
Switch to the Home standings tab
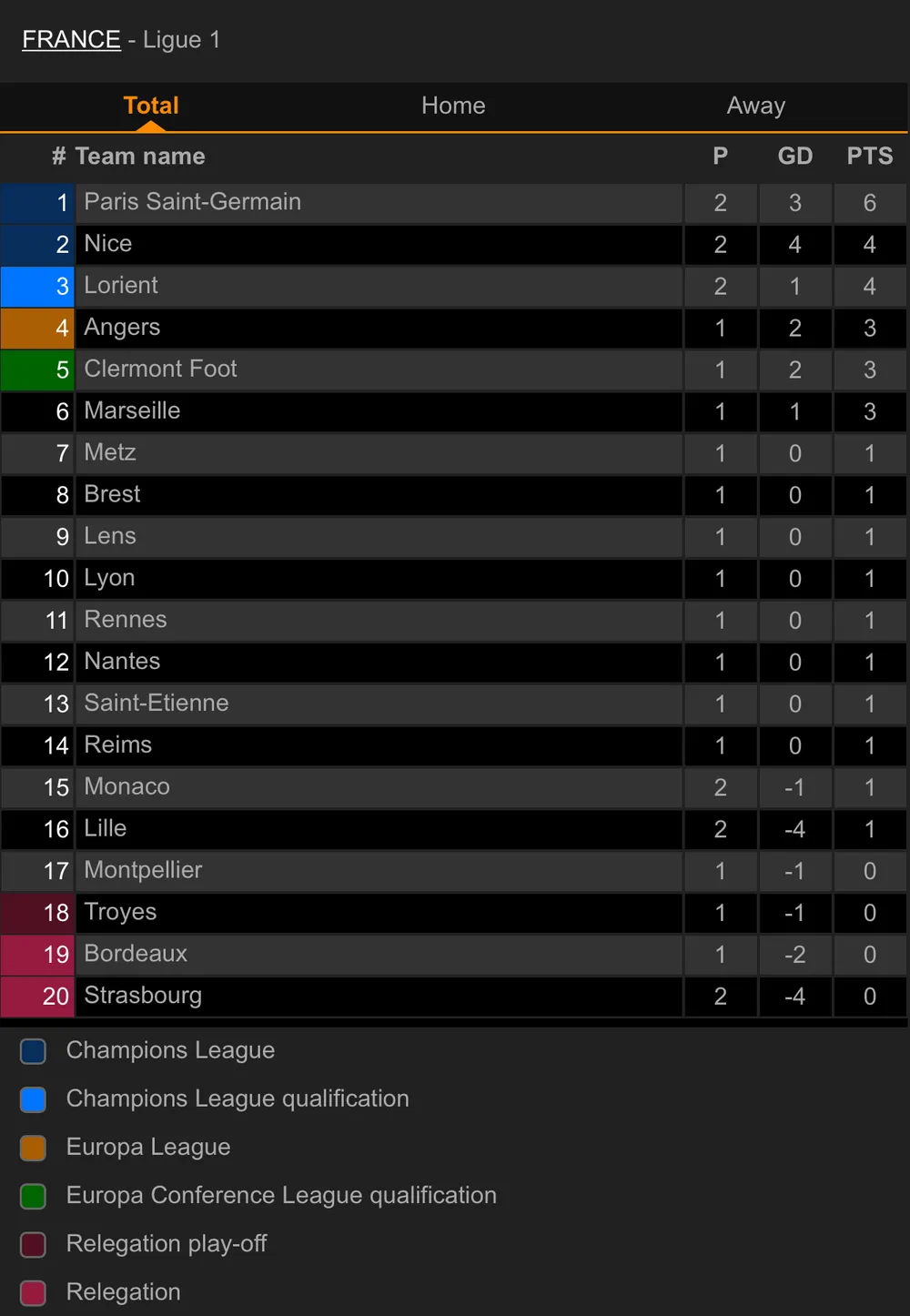453,106
